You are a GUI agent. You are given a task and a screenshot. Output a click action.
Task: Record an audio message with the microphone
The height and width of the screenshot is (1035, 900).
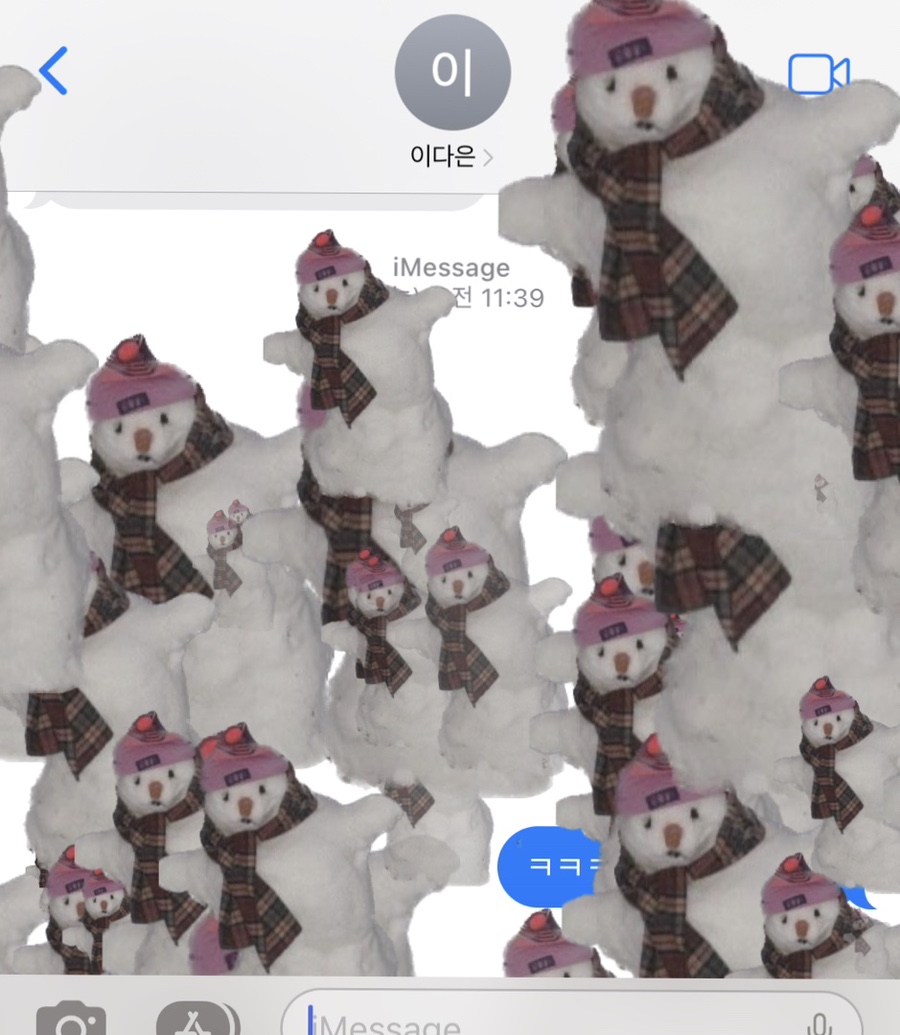pyautogui.click(x=819, y=1022)
